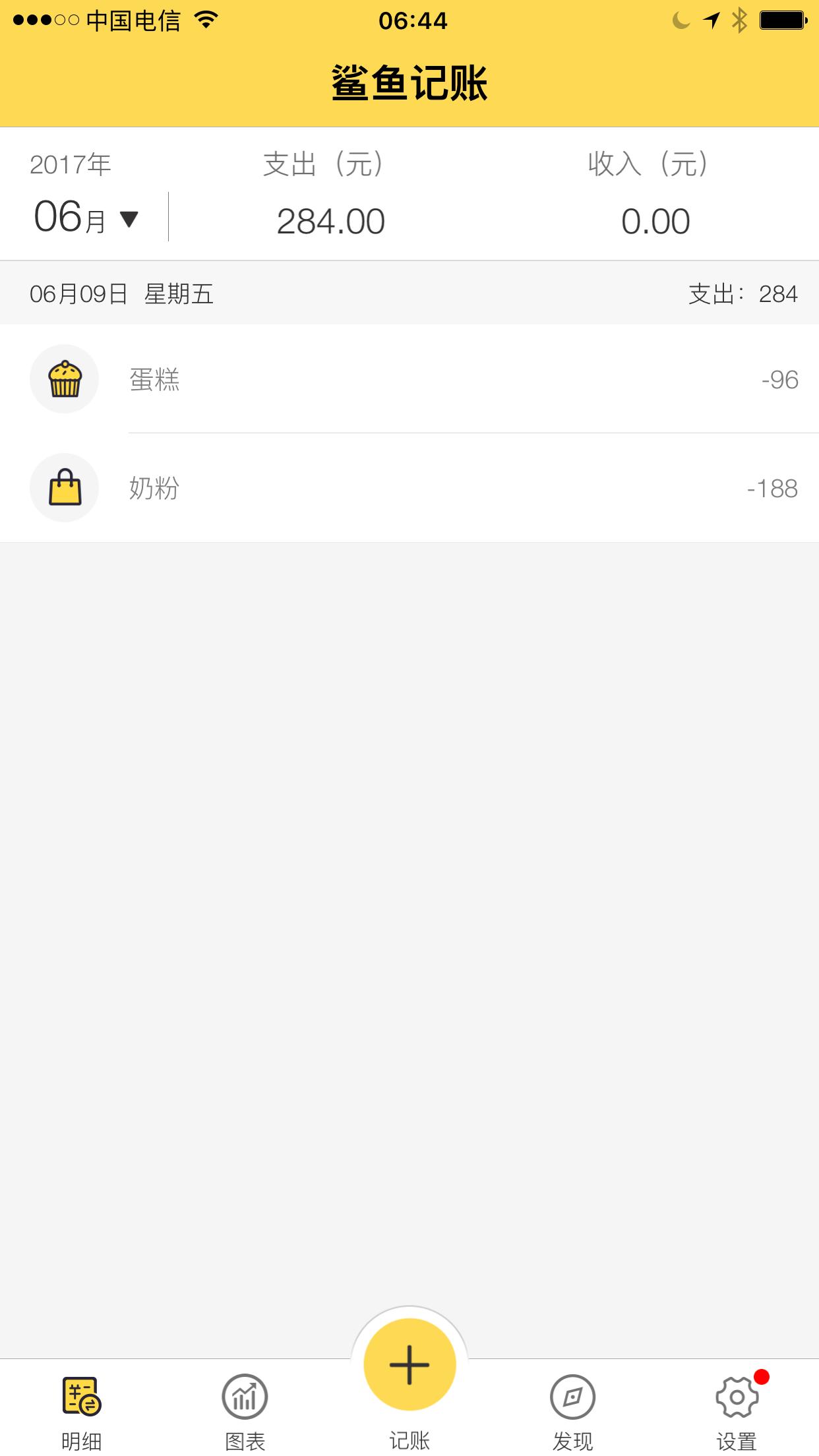Tap the cupcake icon beside 蛋糕 entry

(64, 378)
